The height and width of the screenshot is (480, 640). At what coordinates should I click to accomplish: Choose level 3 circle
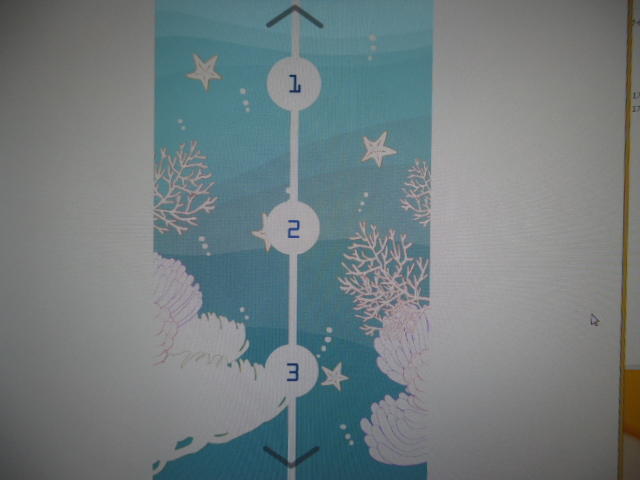pos(292,372)
